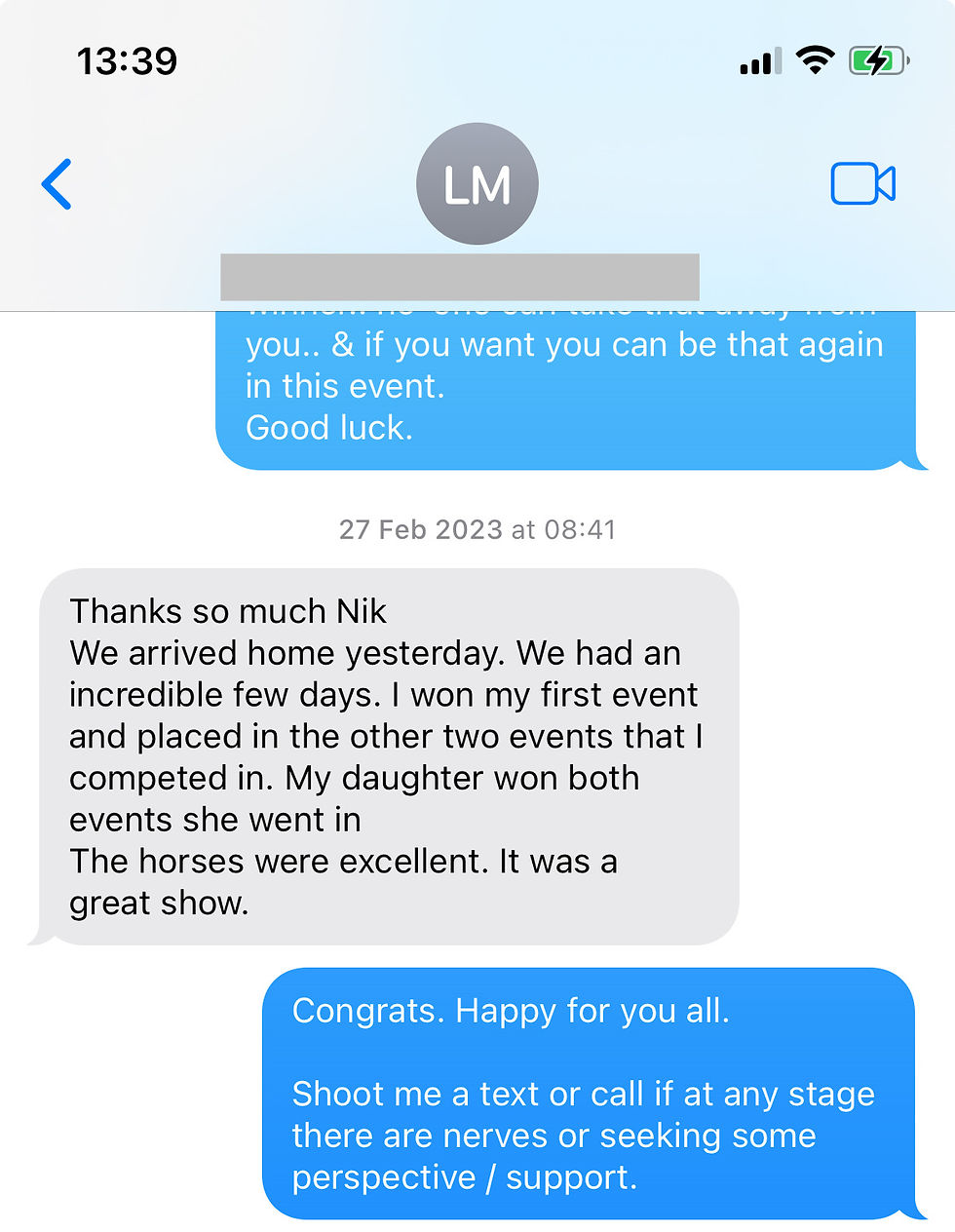Go back to the messages list
The height and width of the screenshot is (1232, 955).
click(x=57, y=184)
